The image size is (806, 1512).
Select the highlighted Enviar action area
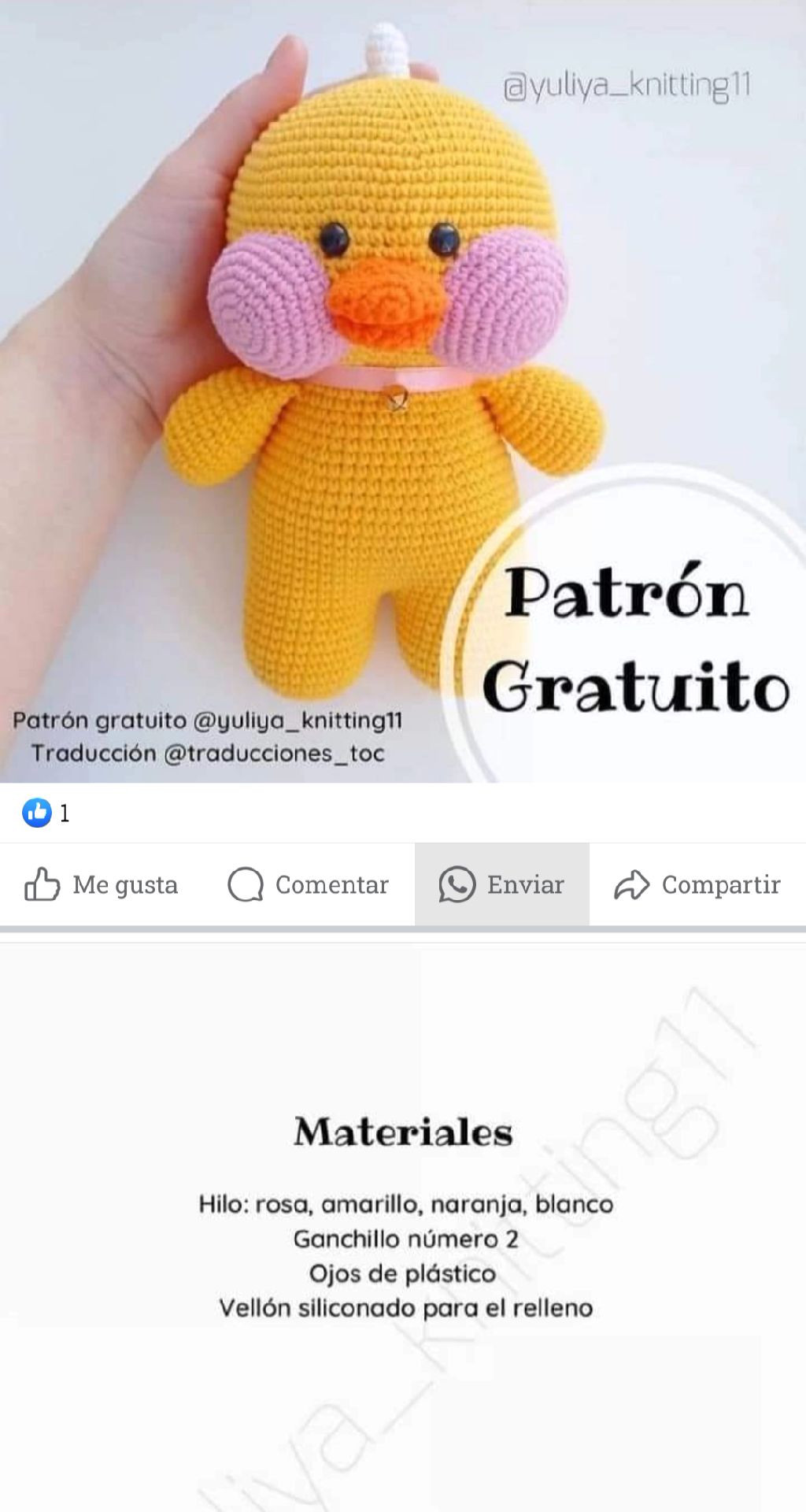501,885
